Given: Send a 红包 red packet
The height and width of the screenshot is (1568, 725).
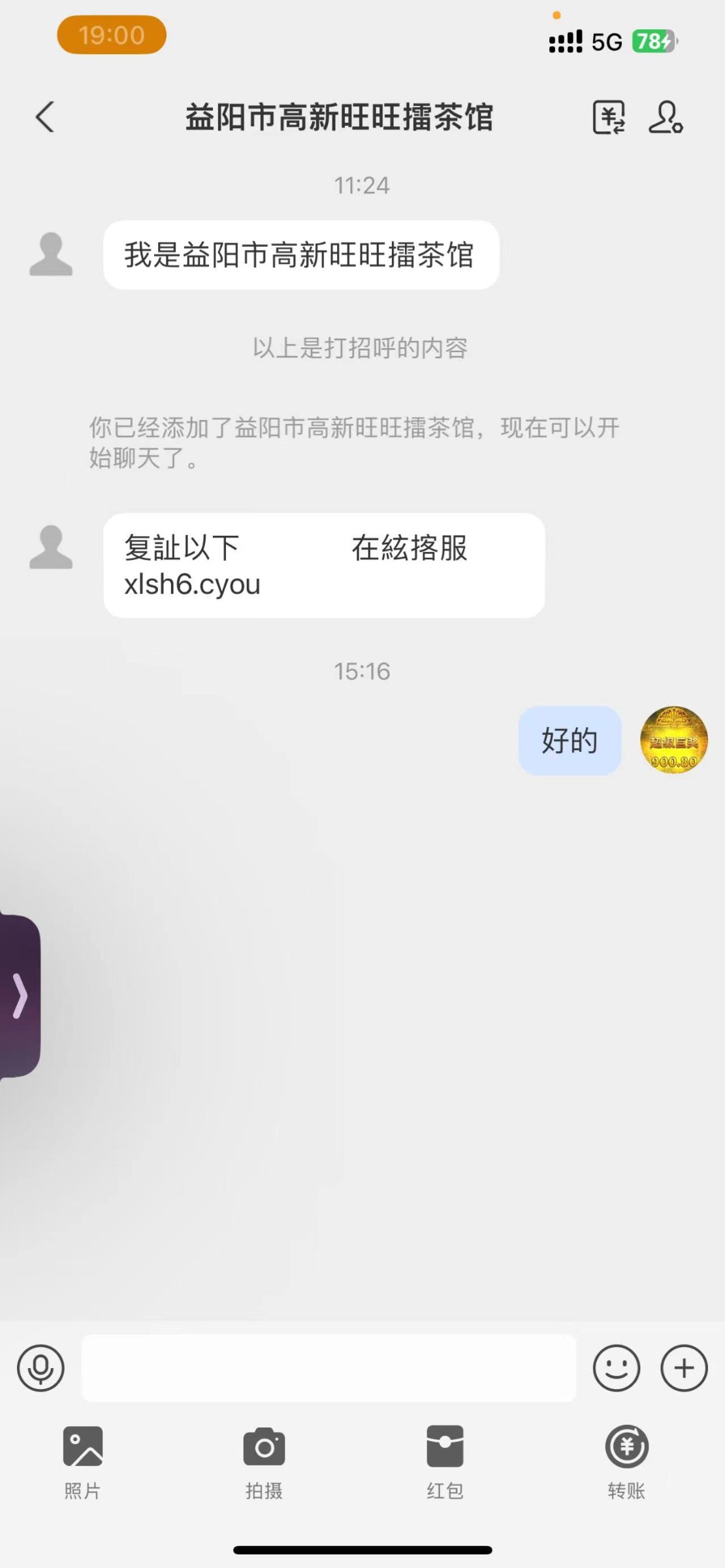Looking at the screenshot, I should coord(445,1463).
